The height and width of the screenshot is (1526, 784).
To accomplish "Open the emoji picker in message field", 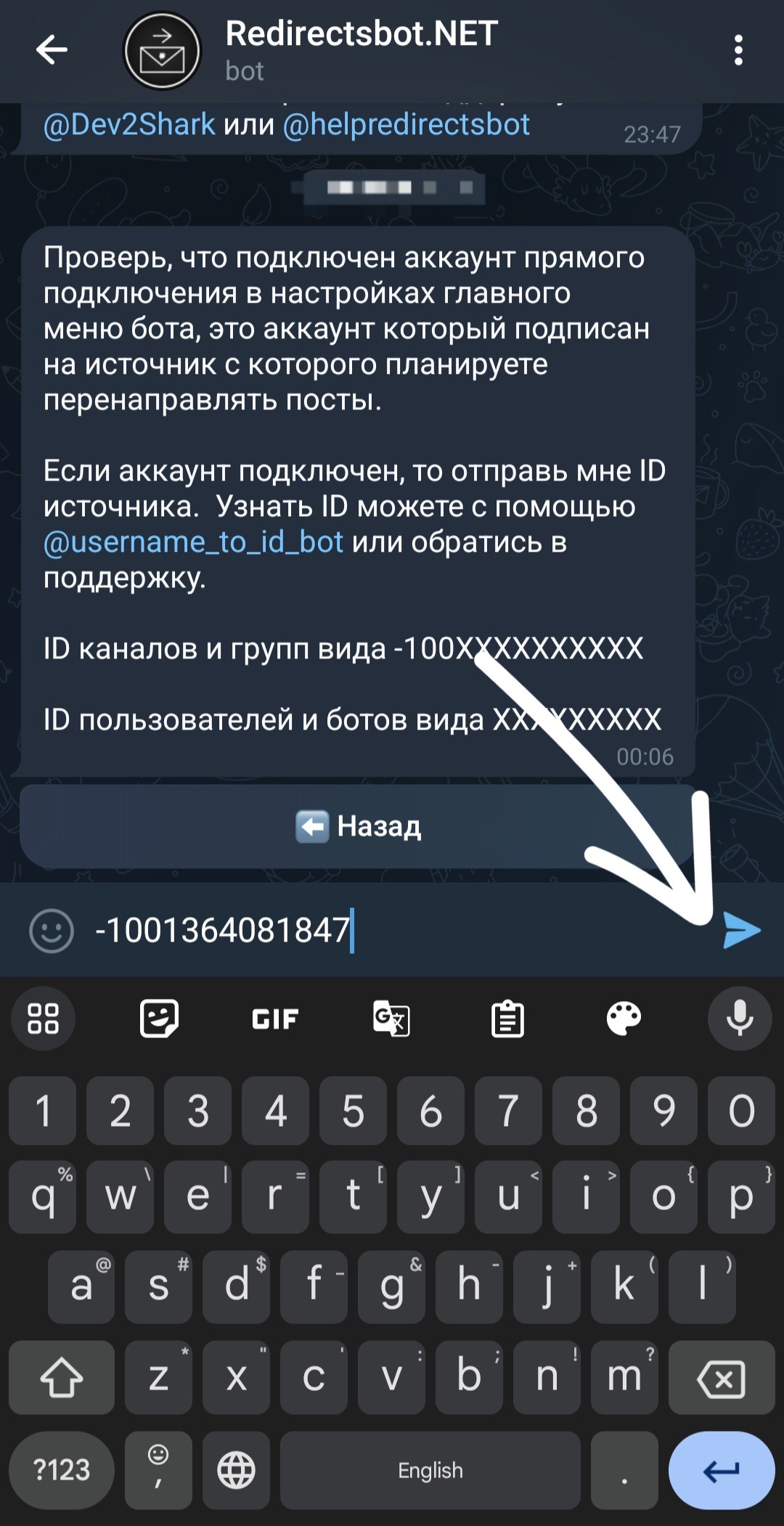I will point(52,931).
